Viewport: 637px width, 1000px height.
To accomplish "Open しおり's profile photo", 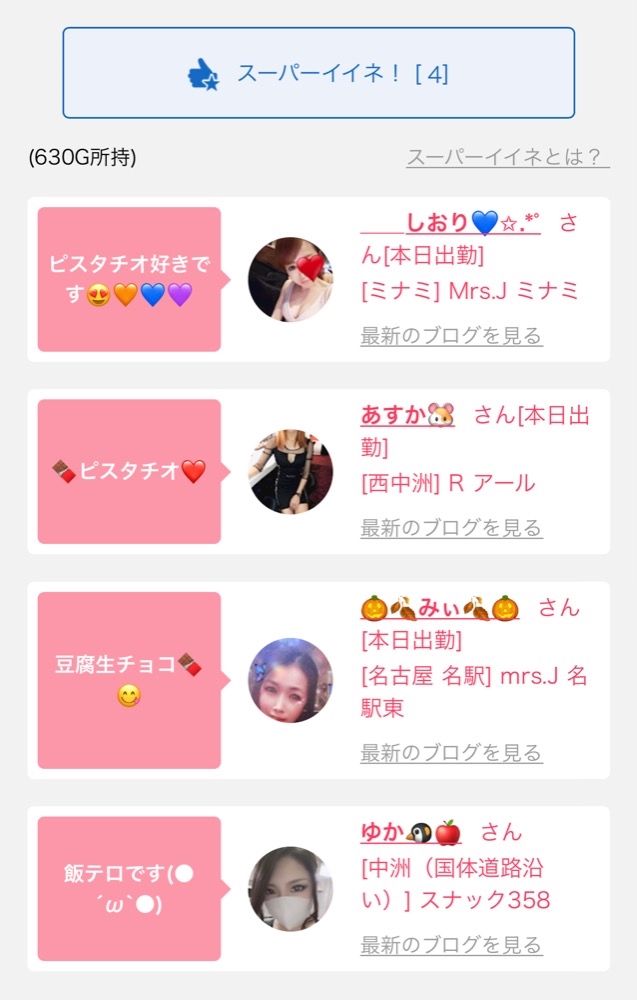I will 290,279.
